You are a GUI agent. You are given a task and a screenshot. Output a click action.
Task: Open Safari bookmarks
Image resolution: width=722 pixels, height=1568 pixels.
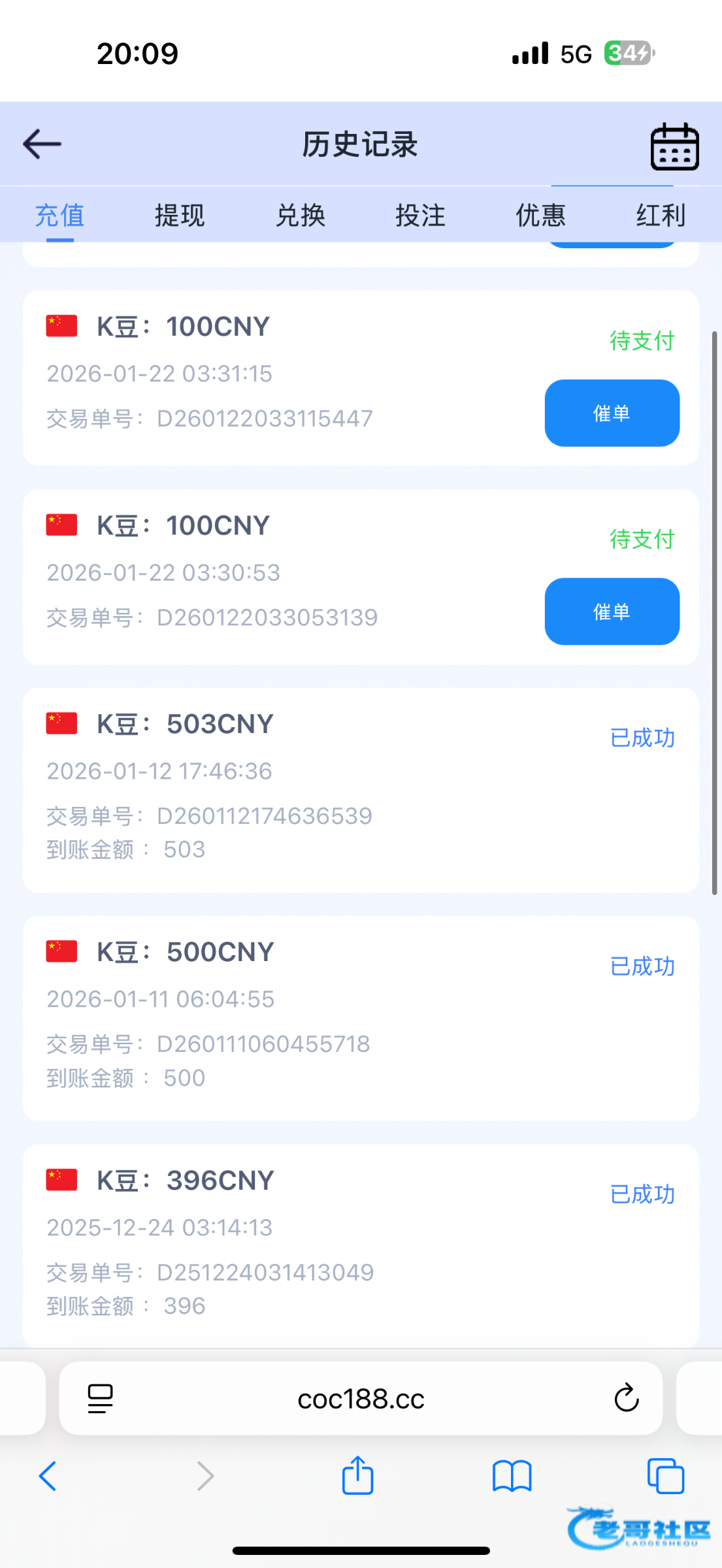click(512, 1477)
